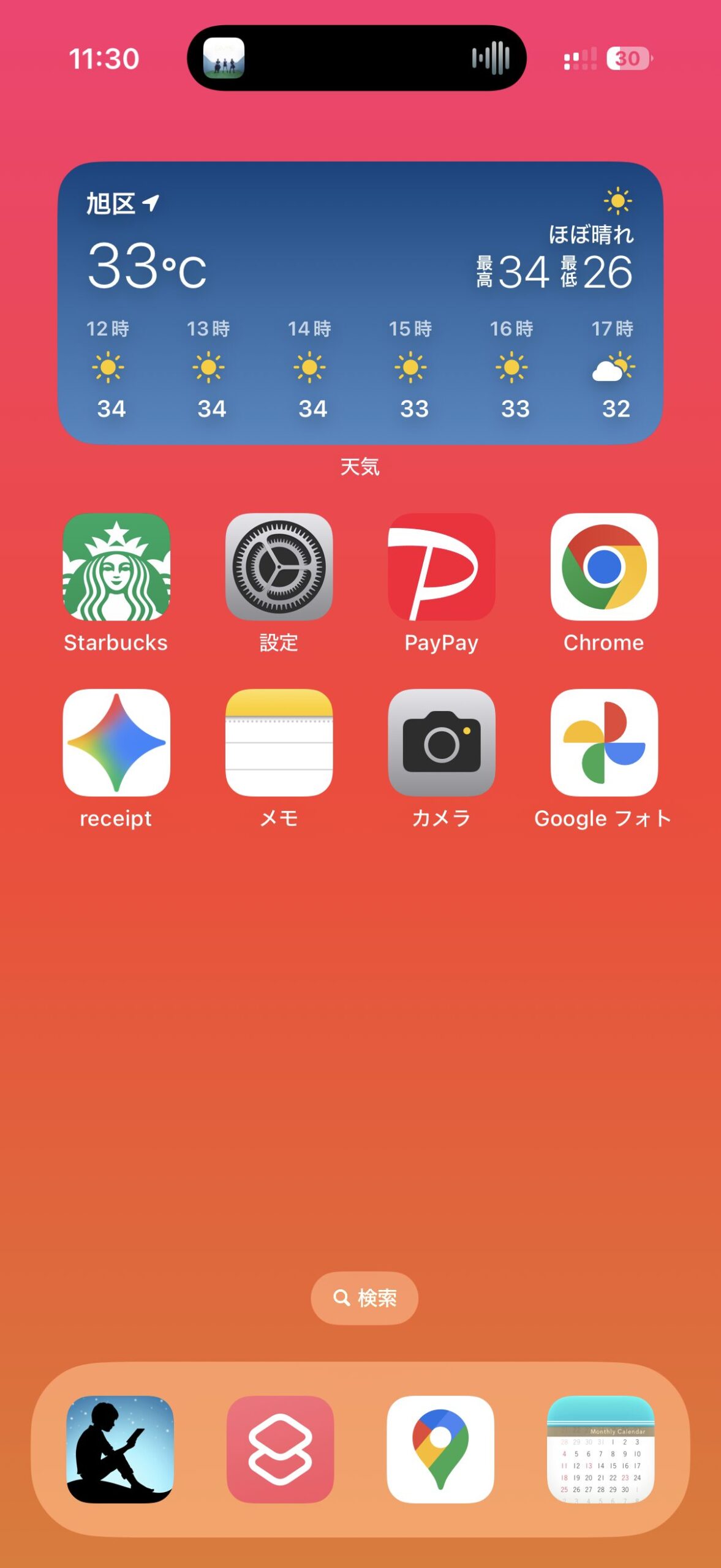Open the Starbucks app
721x1568 pixels.
pos(116,567)
